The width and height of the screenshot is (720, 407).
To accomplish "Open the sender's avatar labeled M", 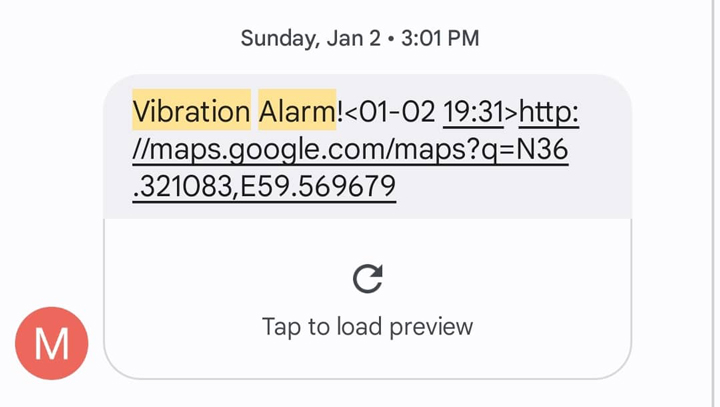I will [x=52, y=344].
